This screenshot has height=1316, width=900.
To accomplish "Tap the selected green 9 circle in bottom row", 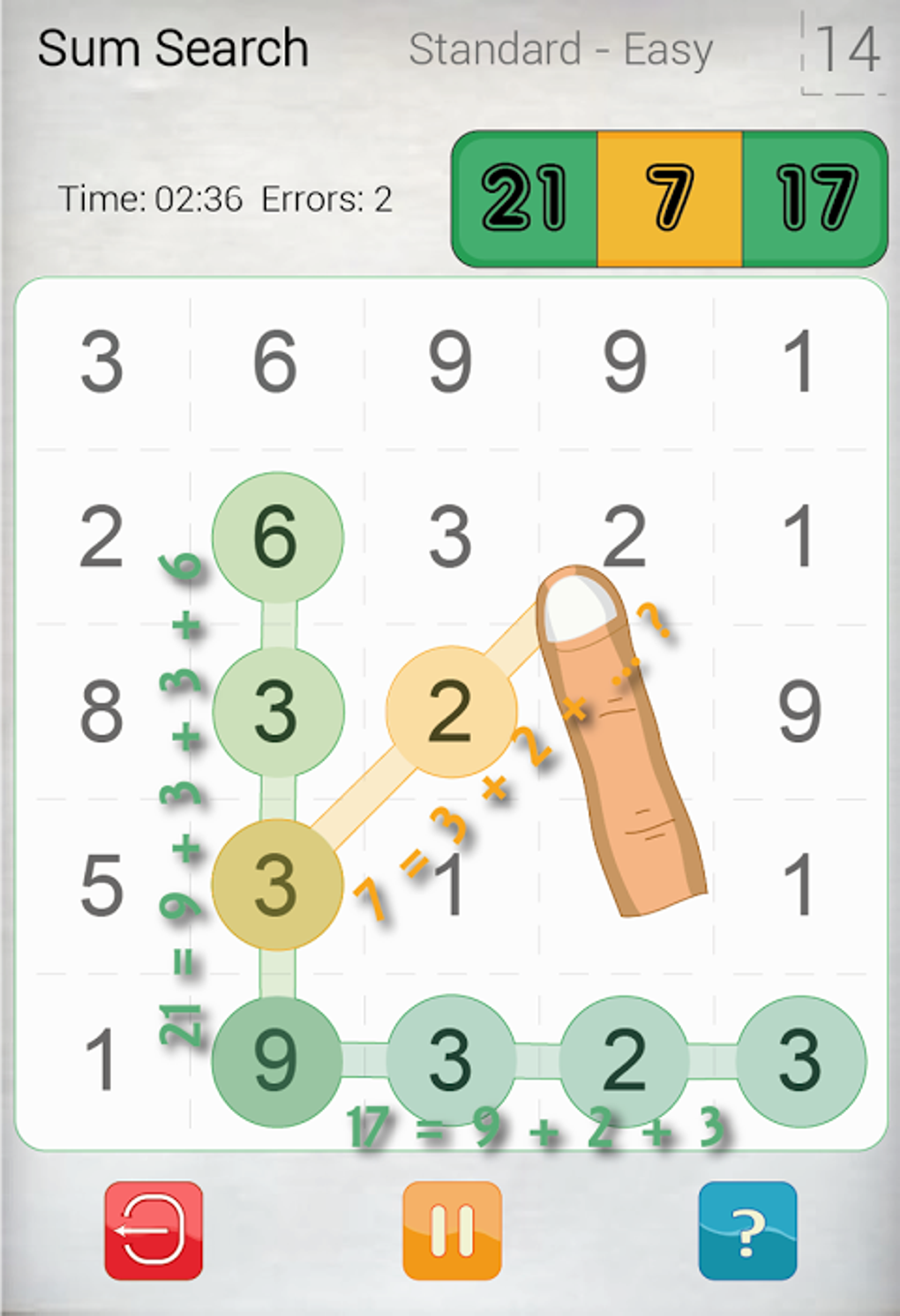I will 278,1058.
